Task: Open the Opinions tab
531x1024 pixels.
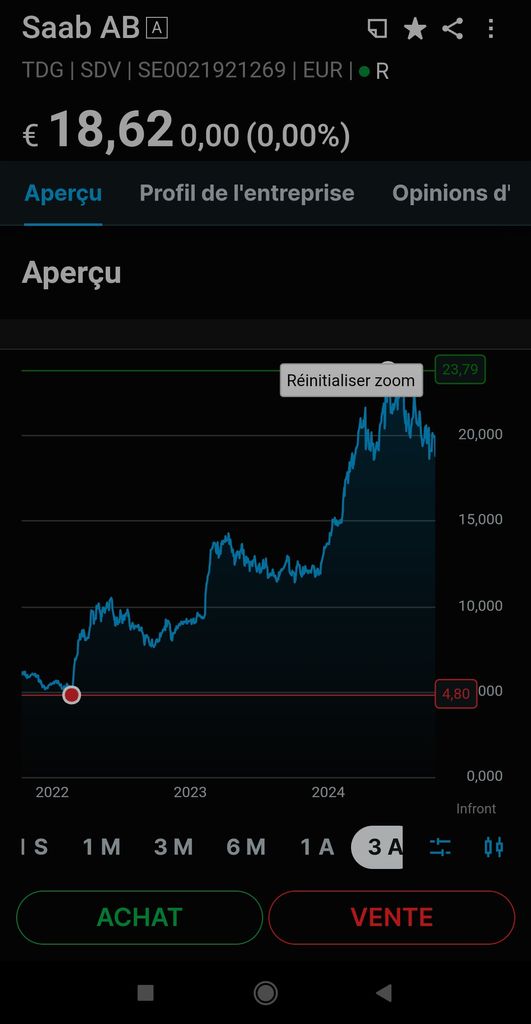Action: [451, 193]
